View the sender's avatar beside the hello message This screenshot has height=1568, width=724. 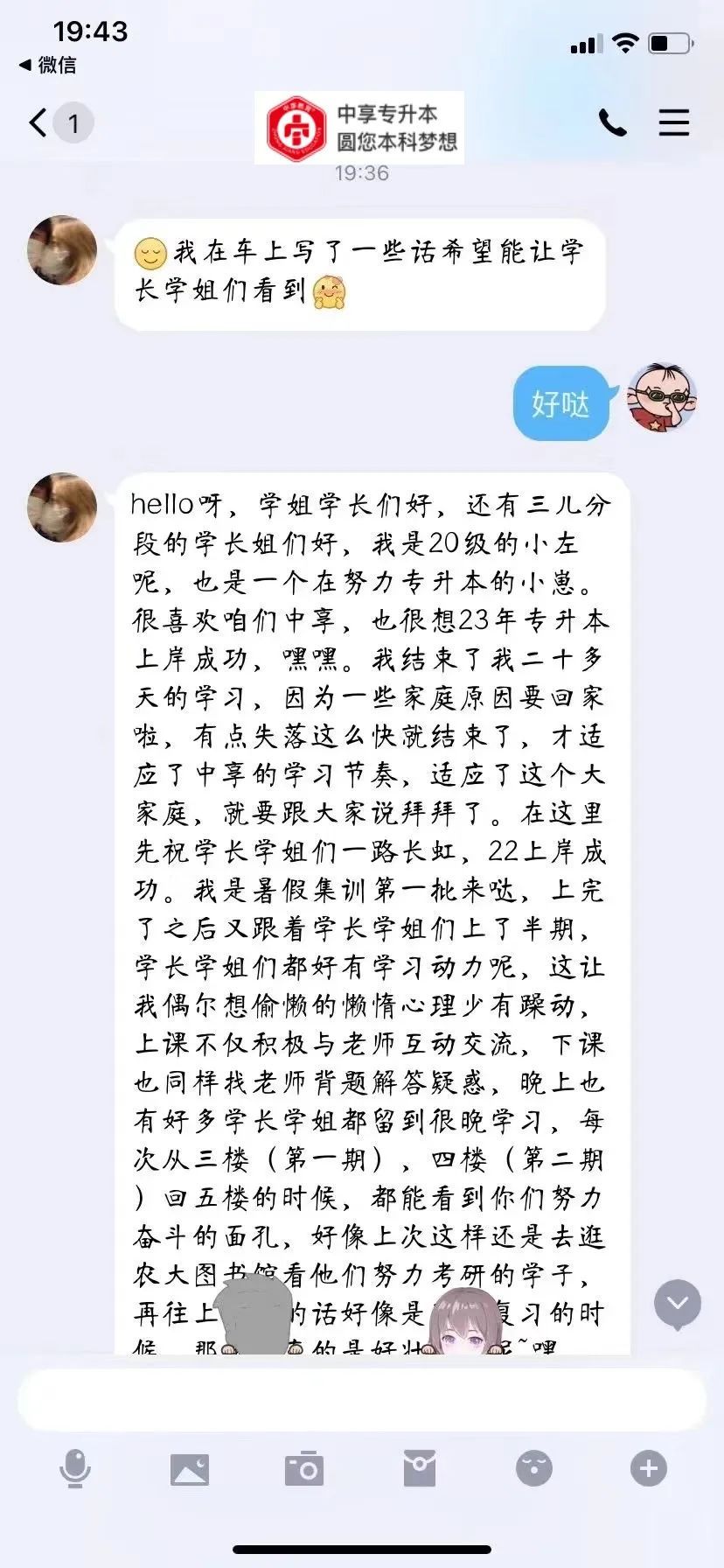click(62, 507)
